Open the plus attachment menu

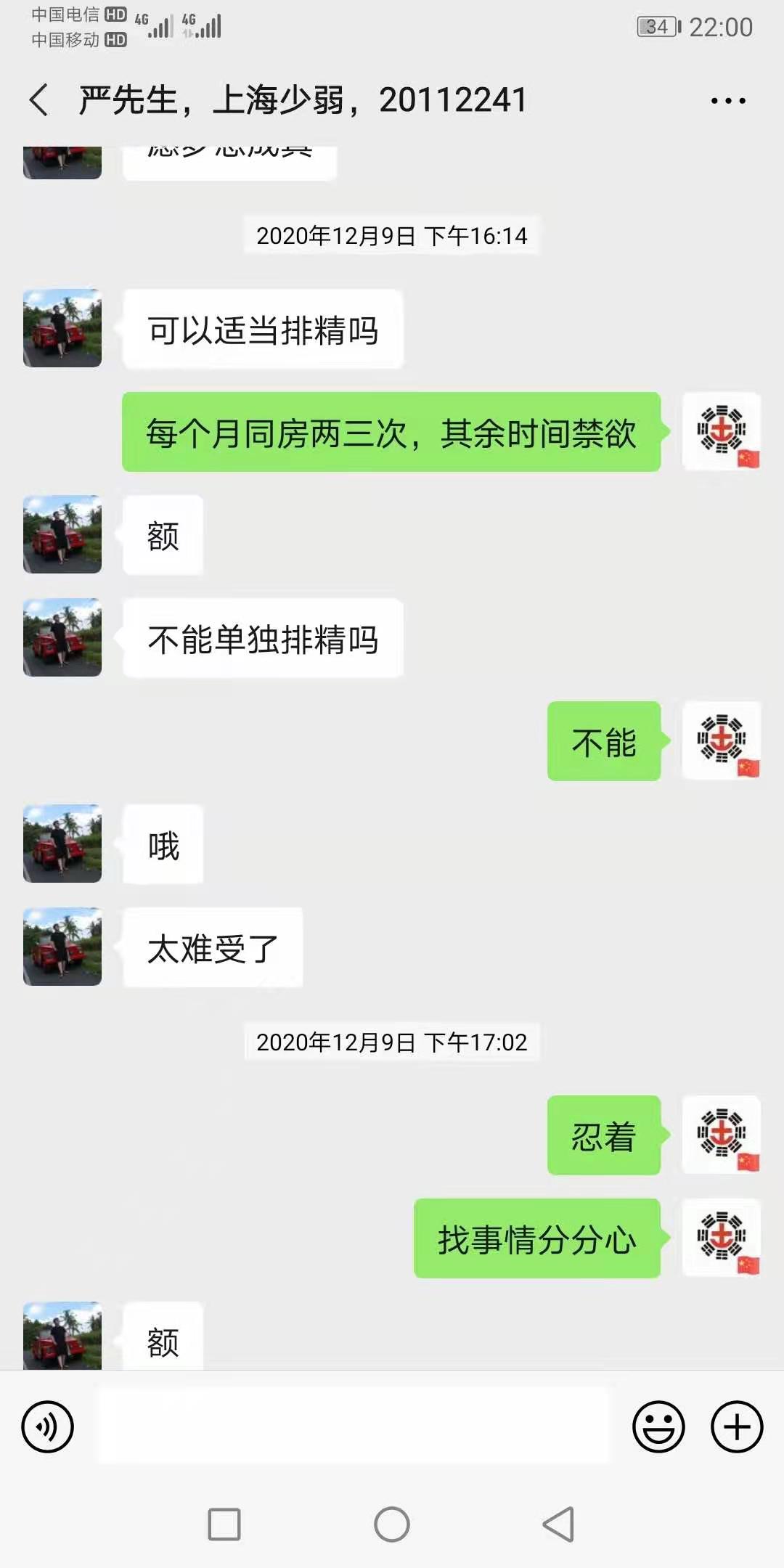click(737, 1426)
